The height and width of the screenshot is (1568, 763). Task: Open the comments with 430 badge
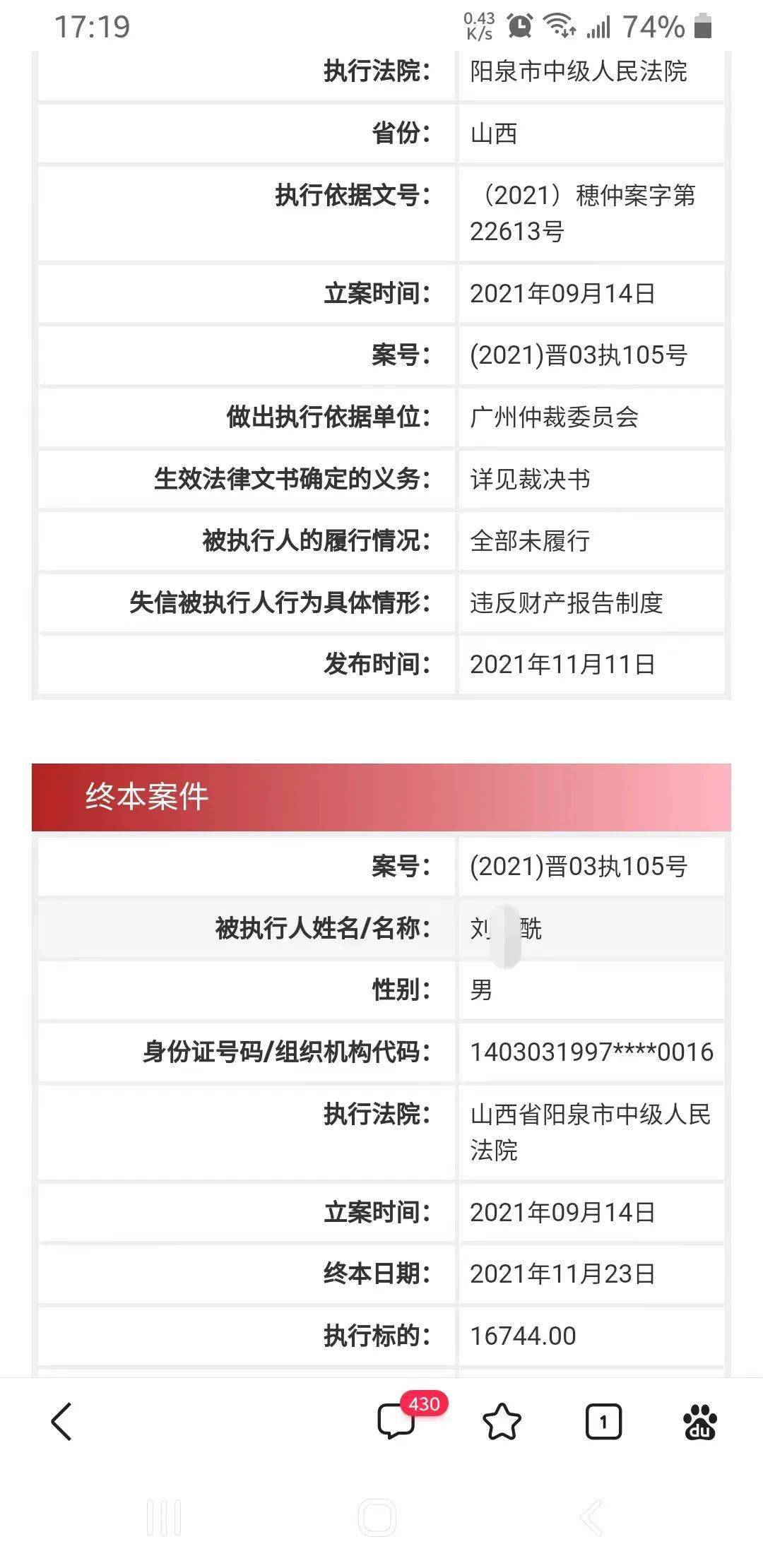pos(397,1421)
